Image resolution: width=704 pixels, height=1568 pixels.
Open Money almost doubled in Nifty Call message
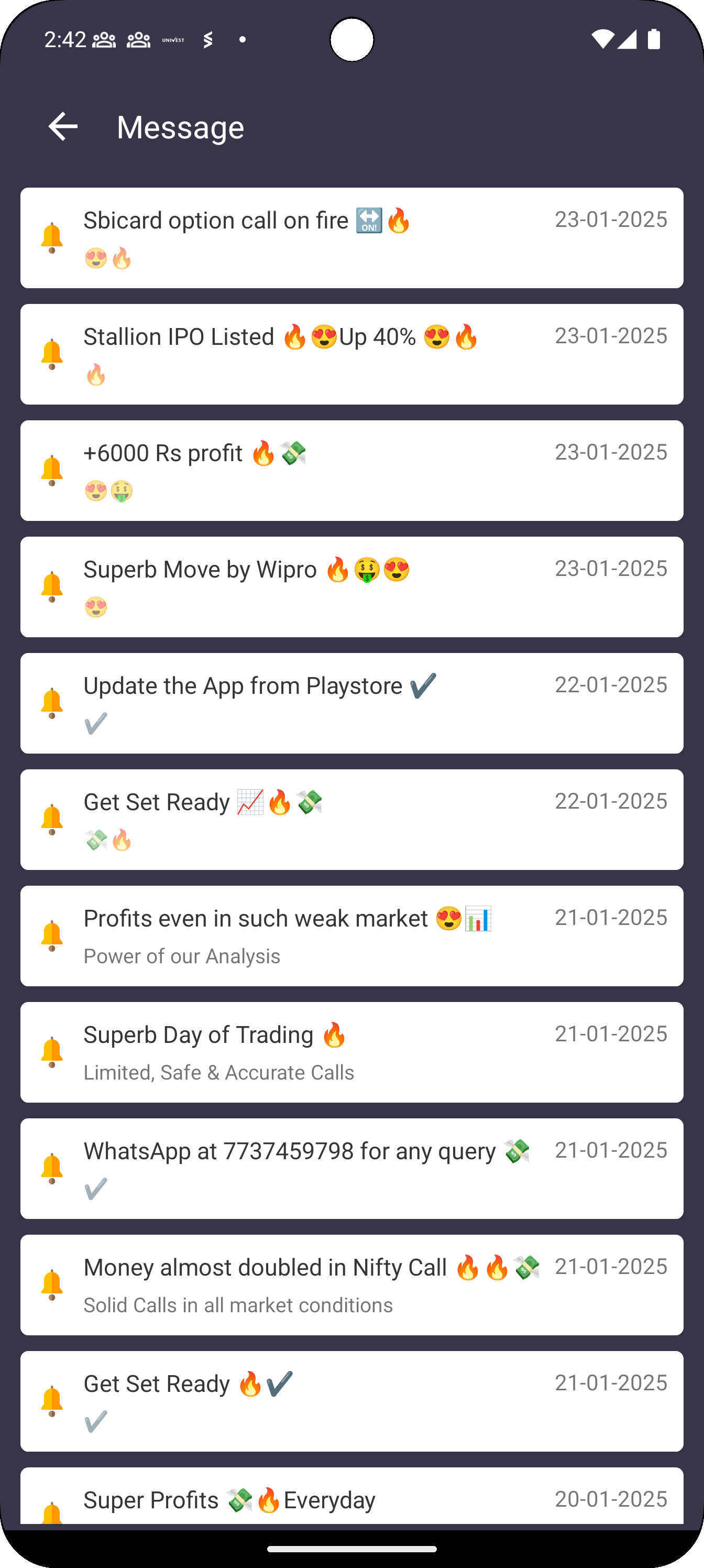(x=351, y=1284)
